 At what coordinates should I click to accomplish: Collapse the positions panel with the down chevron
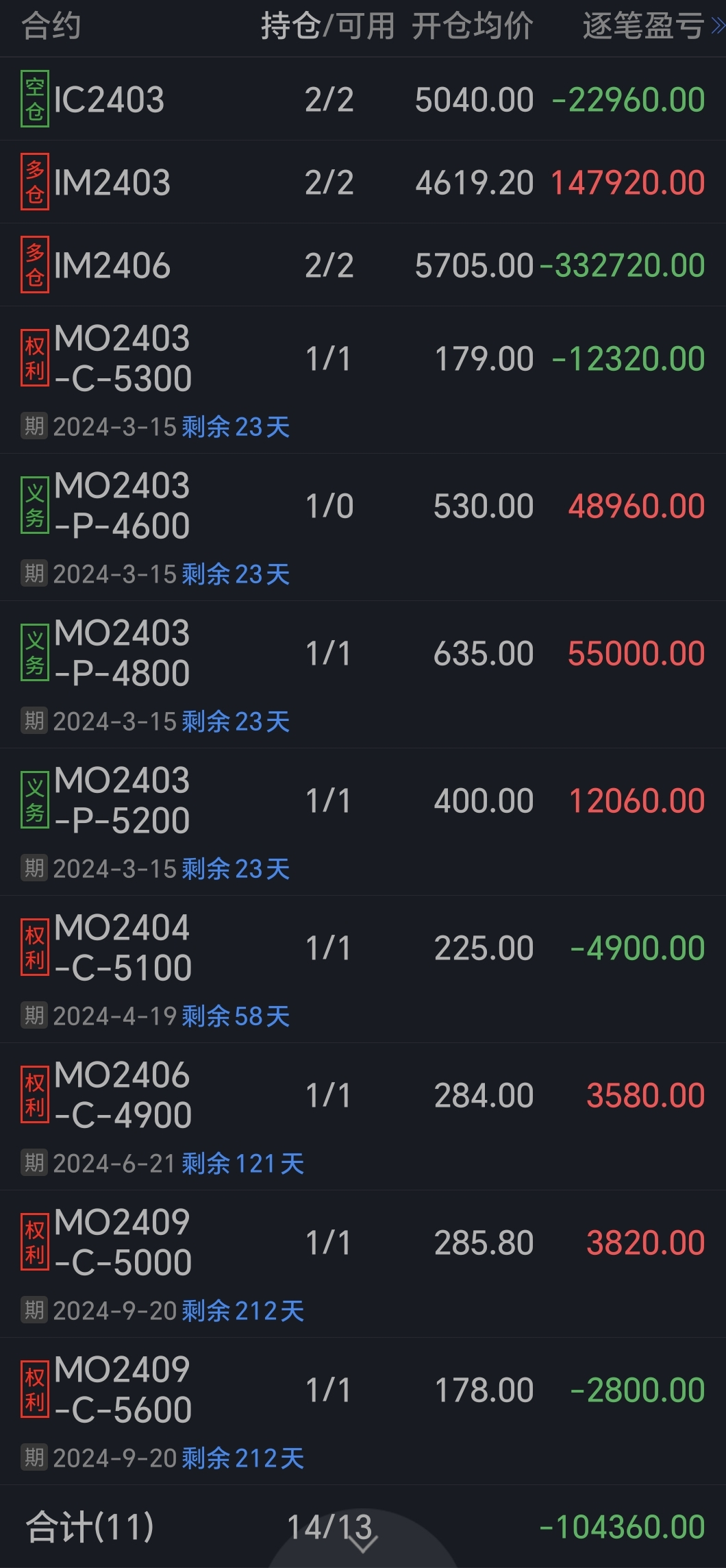click(362, 1543)
